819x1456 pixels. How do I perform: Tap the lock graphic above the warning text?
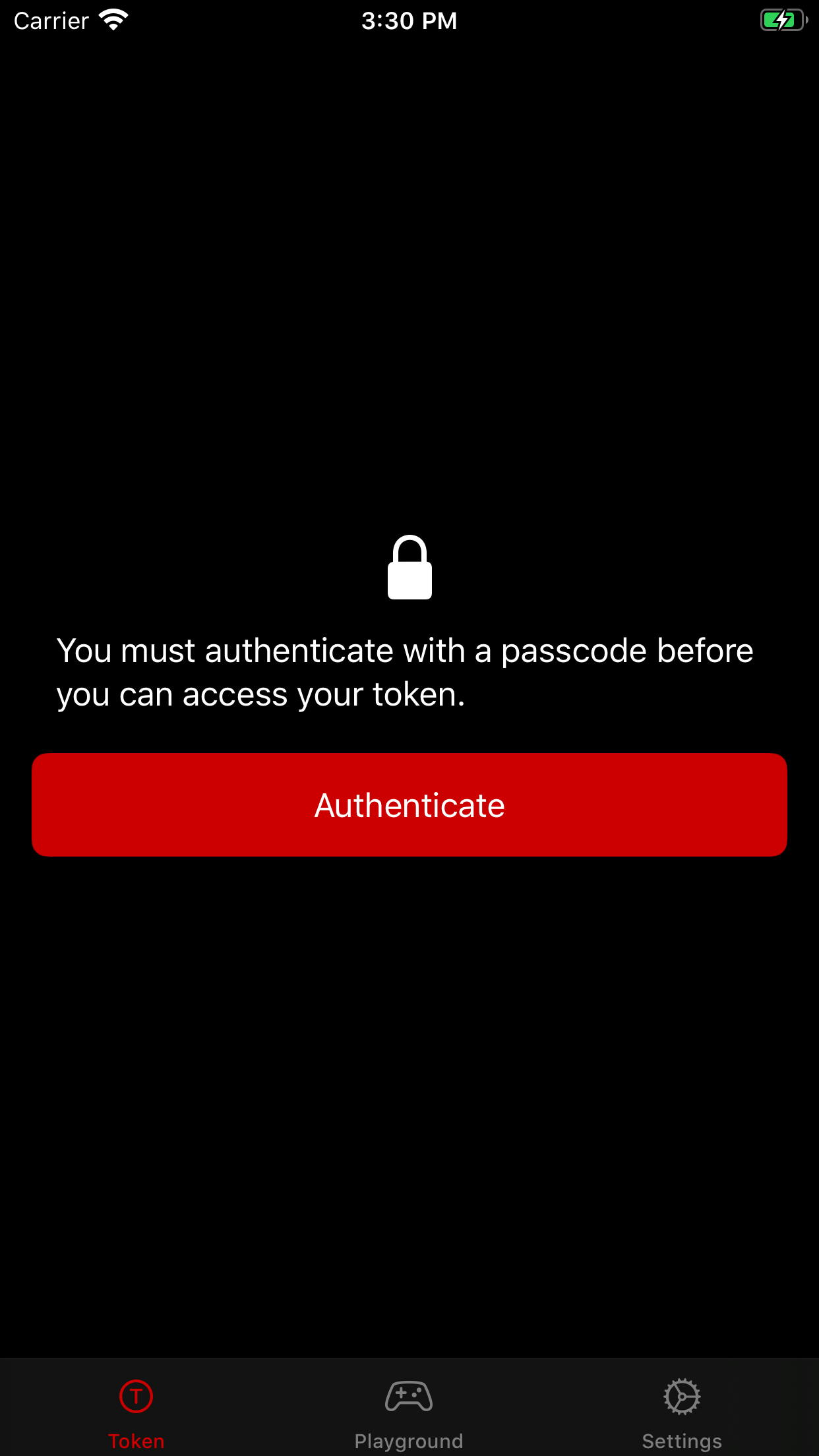pos(409,568)
